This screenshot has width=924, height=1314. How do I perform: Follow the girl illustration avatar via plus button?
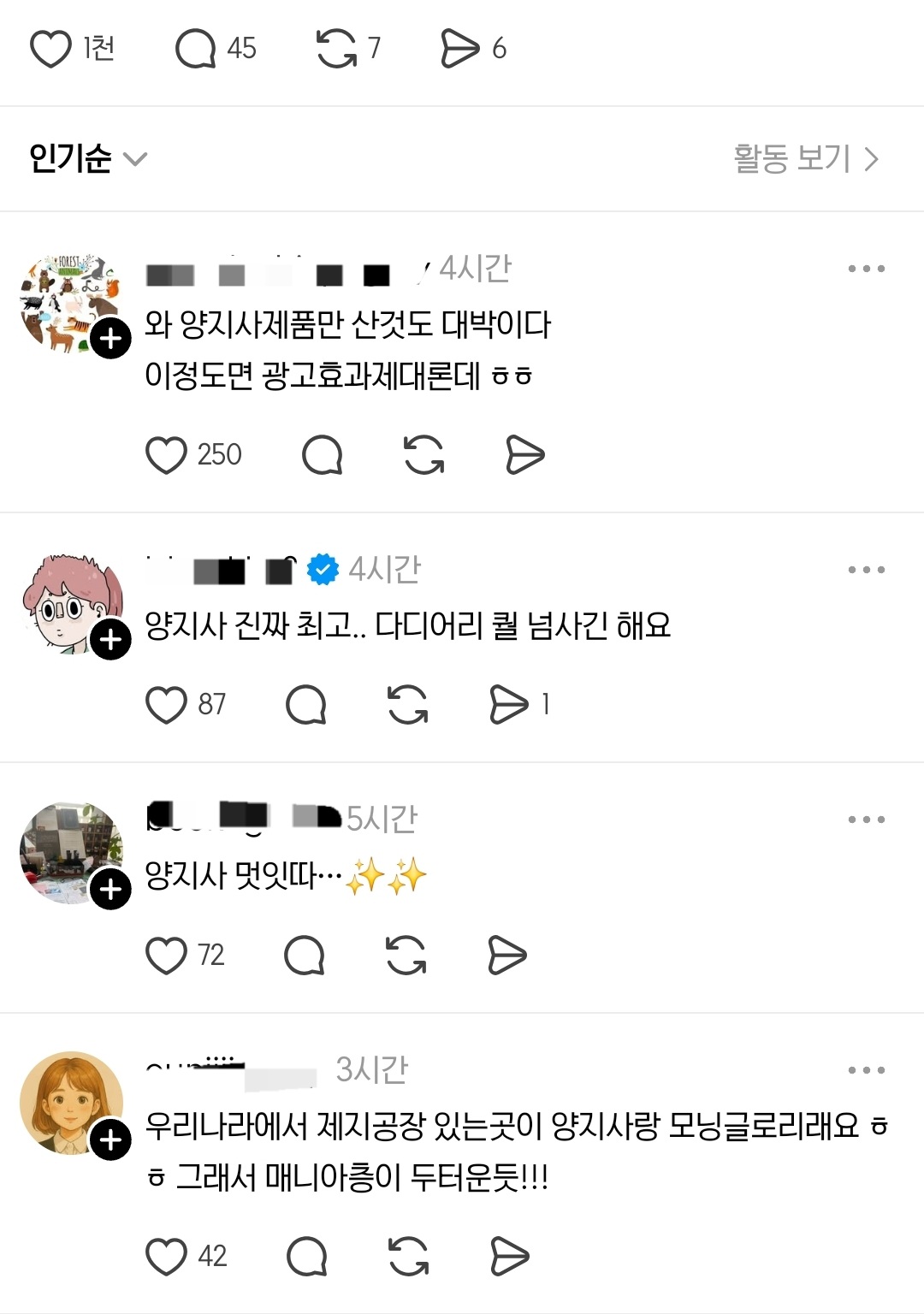click(x=110, y=1139)
